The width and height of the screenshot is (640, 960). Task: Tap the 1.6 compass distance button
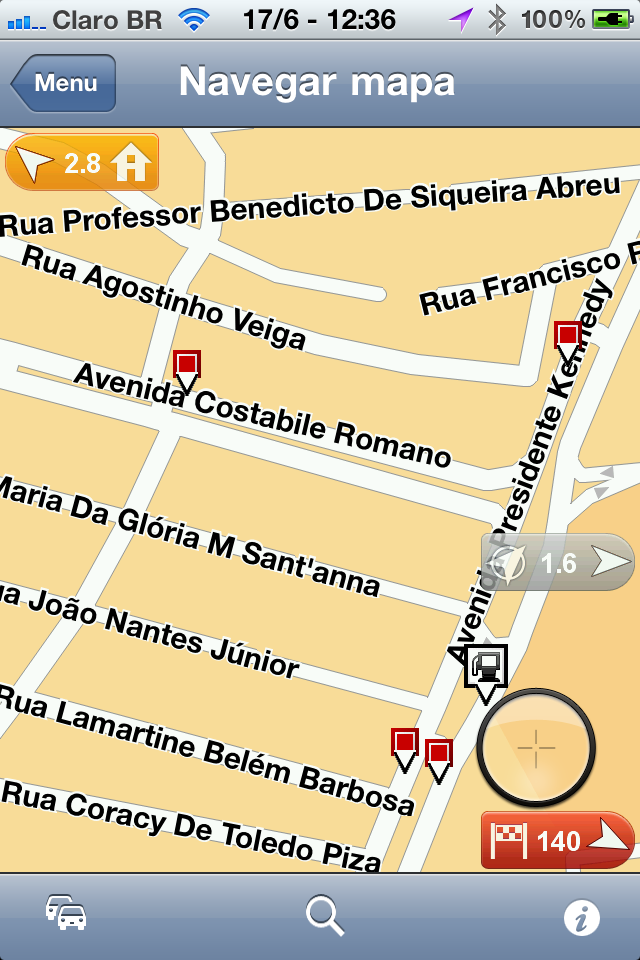pos(558,563)
